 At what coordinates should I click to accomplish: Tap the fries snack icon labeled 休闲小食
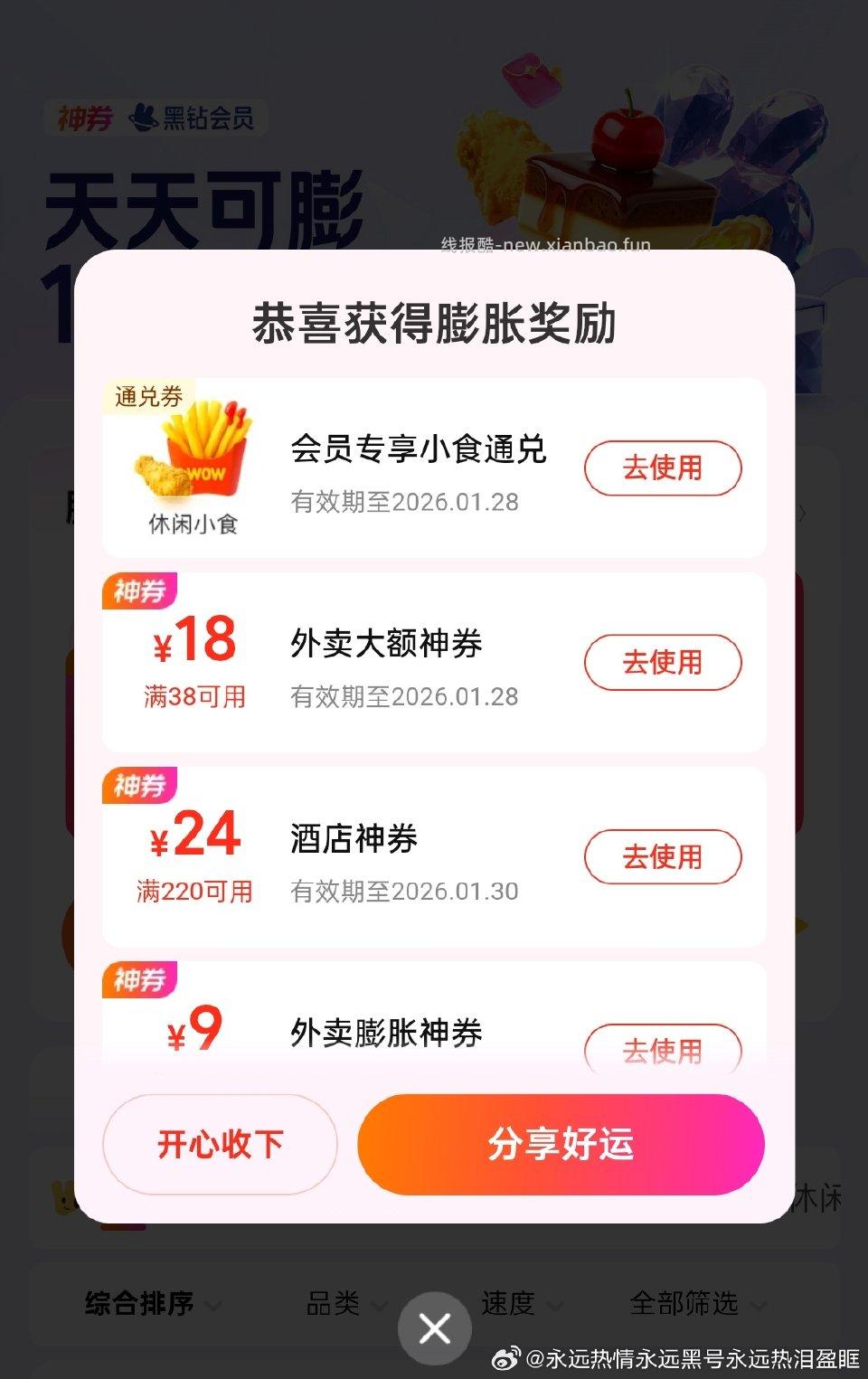coord(193,457)
